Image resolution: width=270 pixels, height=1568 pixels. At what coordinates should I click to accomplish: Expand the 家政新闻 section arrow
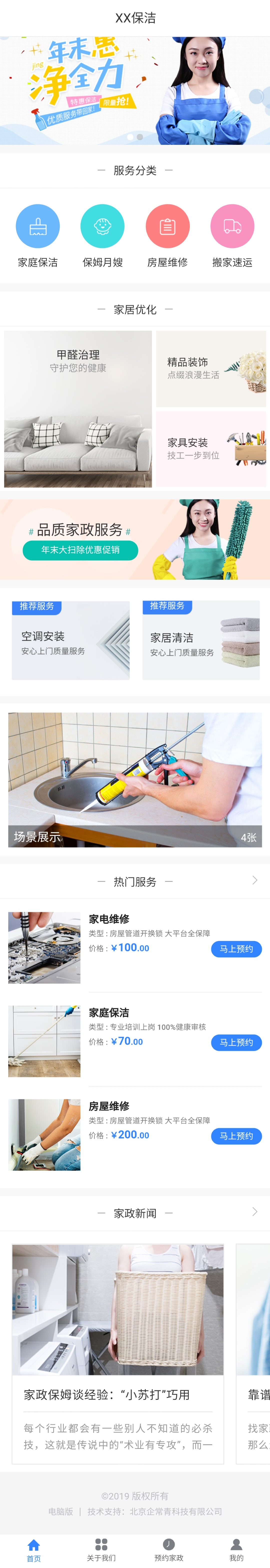click(x=255, y=1212)
